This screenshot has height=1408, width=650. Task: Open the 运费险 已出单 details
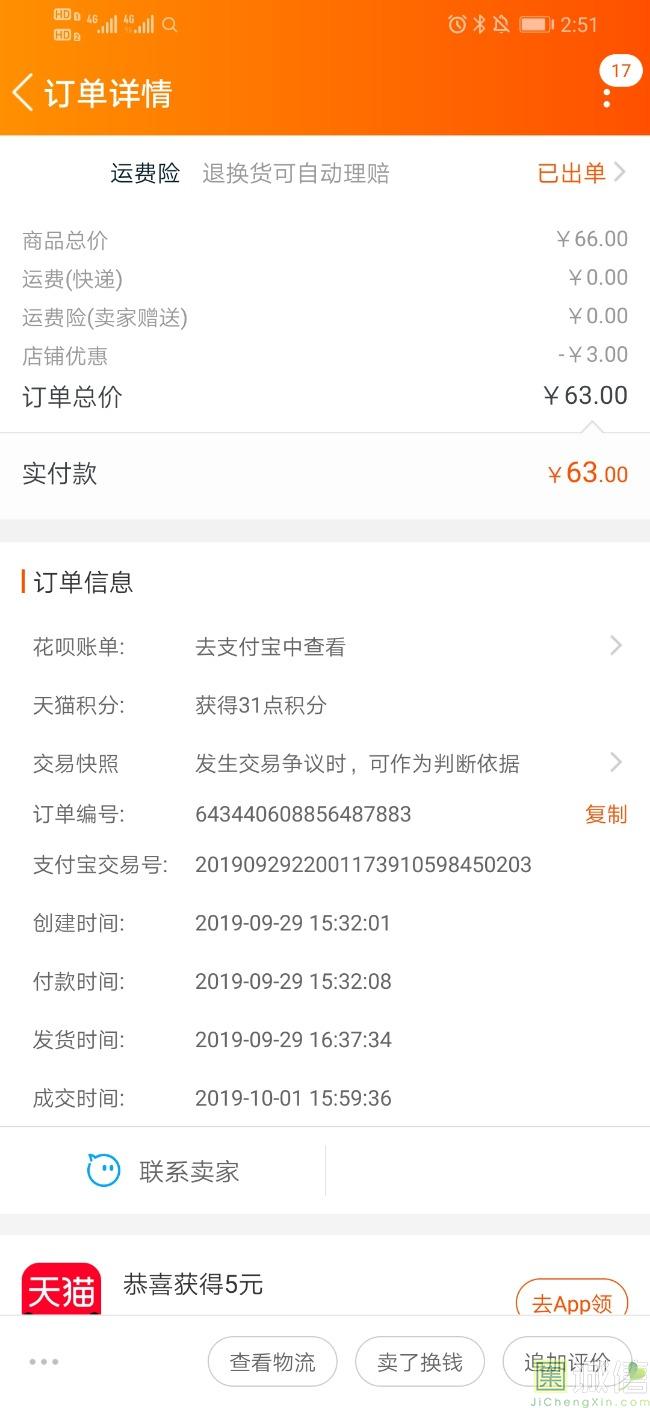click(581, 173)
